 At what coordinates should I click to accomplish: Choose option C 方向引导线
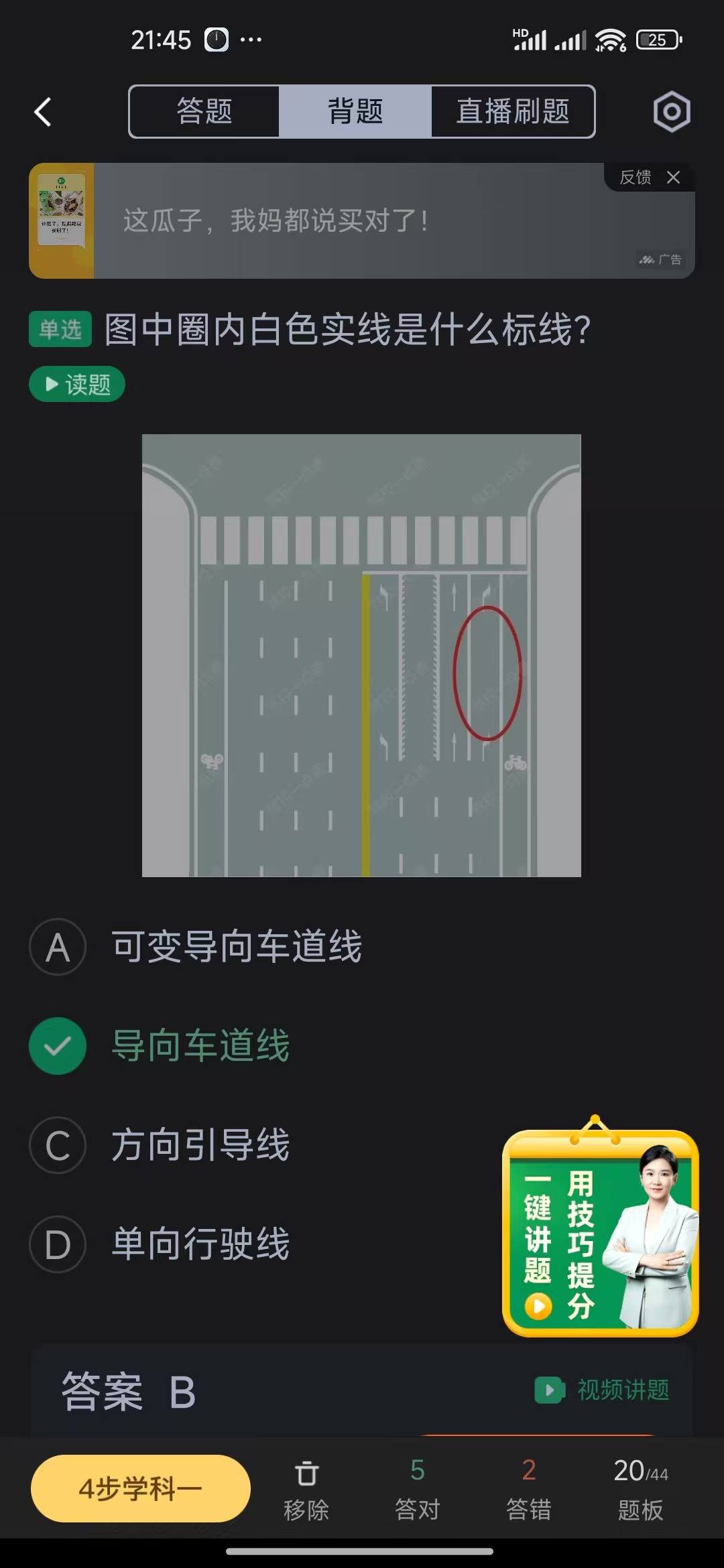coord(200,1145)
